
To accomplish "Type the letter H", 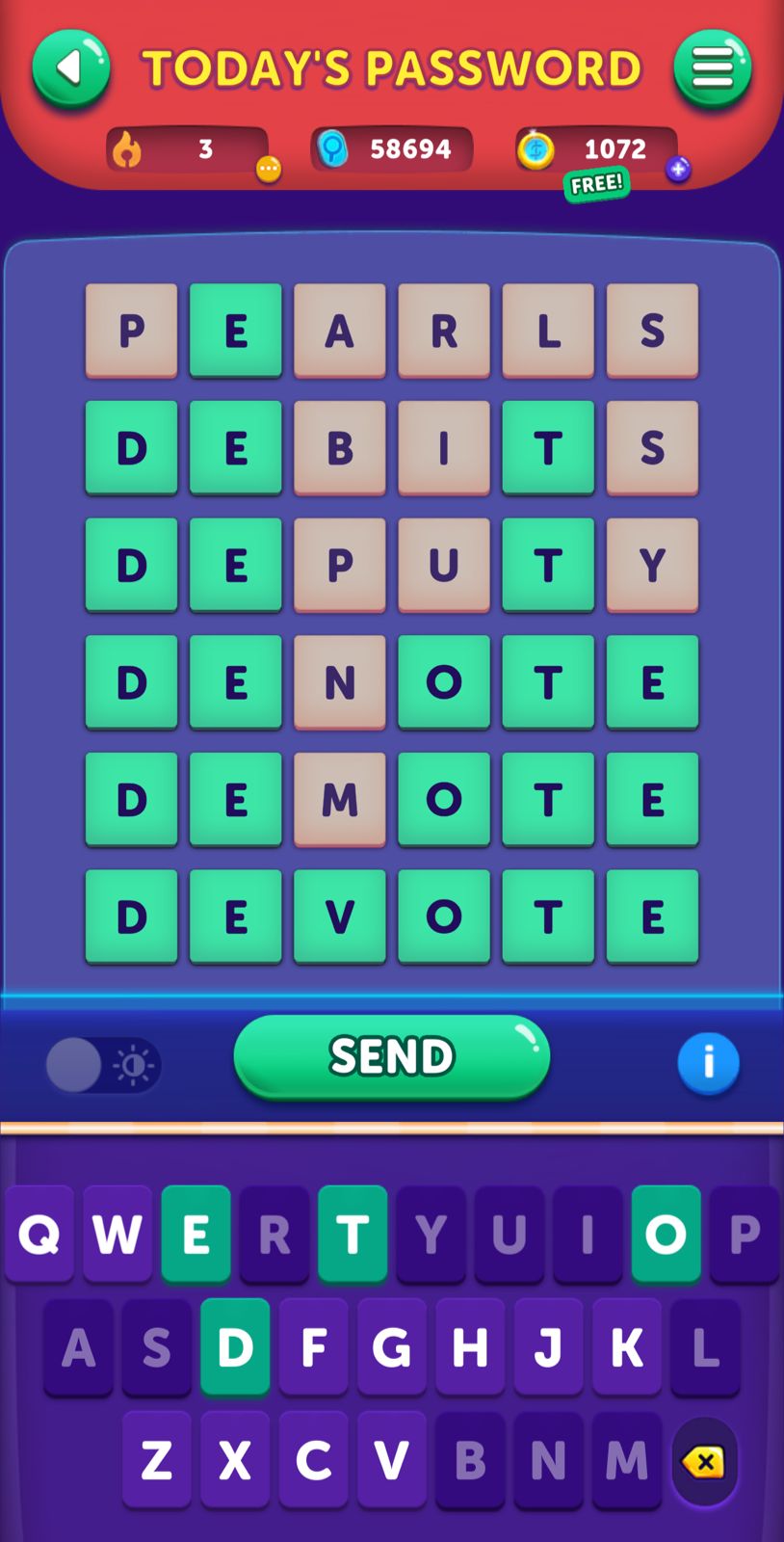I will (x=470, y=1346).
